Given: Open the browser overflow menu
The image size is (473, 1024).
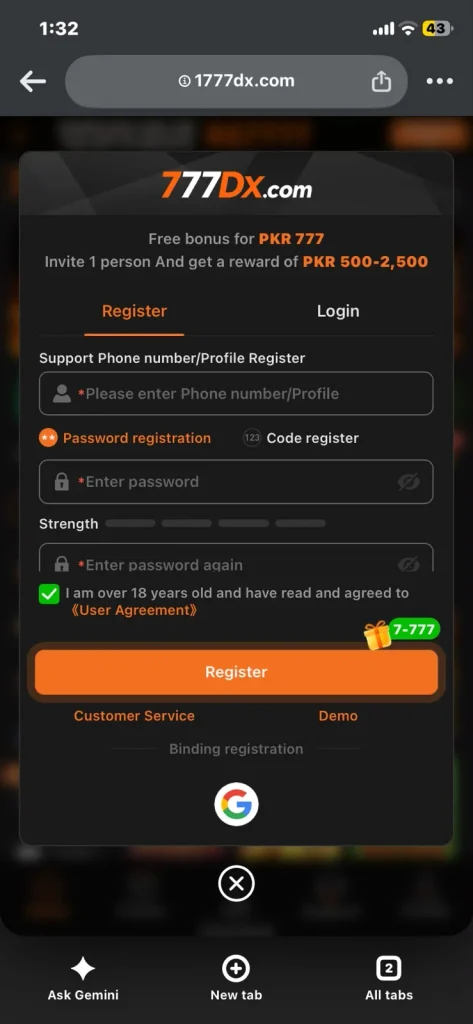Looking at the screenshot, I should point(440,81).
